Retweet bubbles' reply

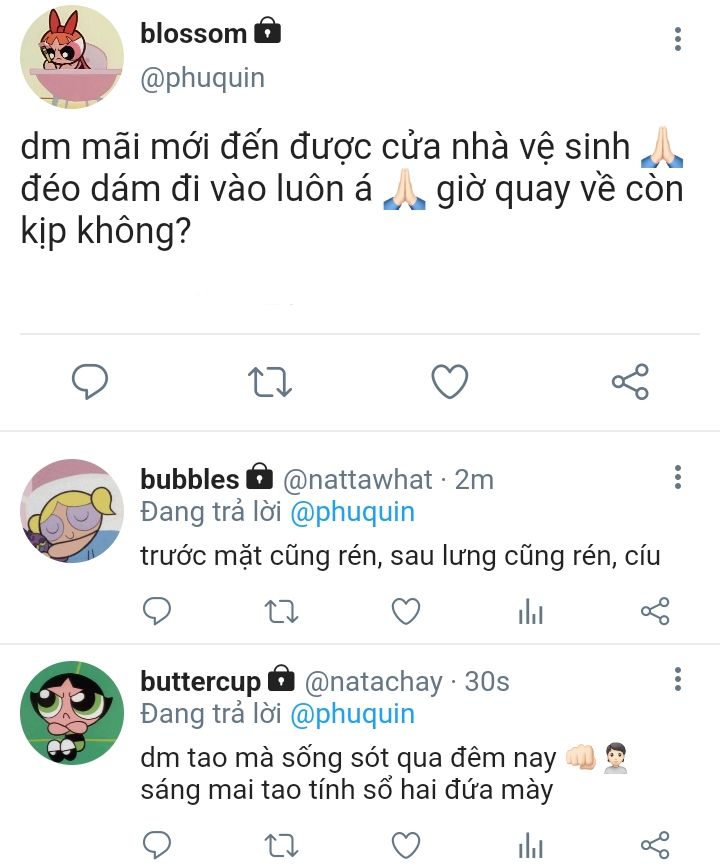coord(280,611)
